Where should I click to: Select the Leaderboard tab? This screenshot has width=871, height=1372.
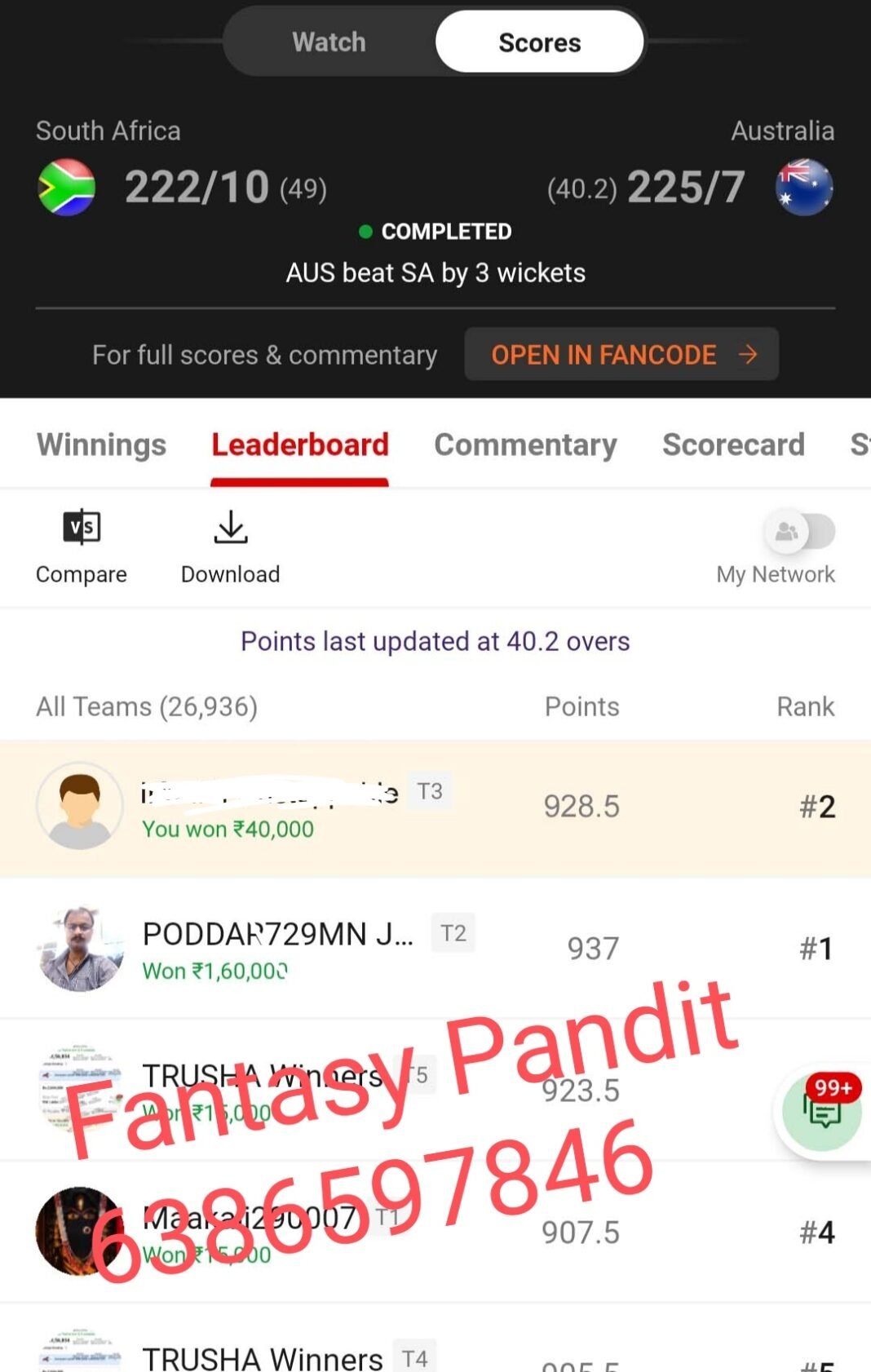pos(300,445)
